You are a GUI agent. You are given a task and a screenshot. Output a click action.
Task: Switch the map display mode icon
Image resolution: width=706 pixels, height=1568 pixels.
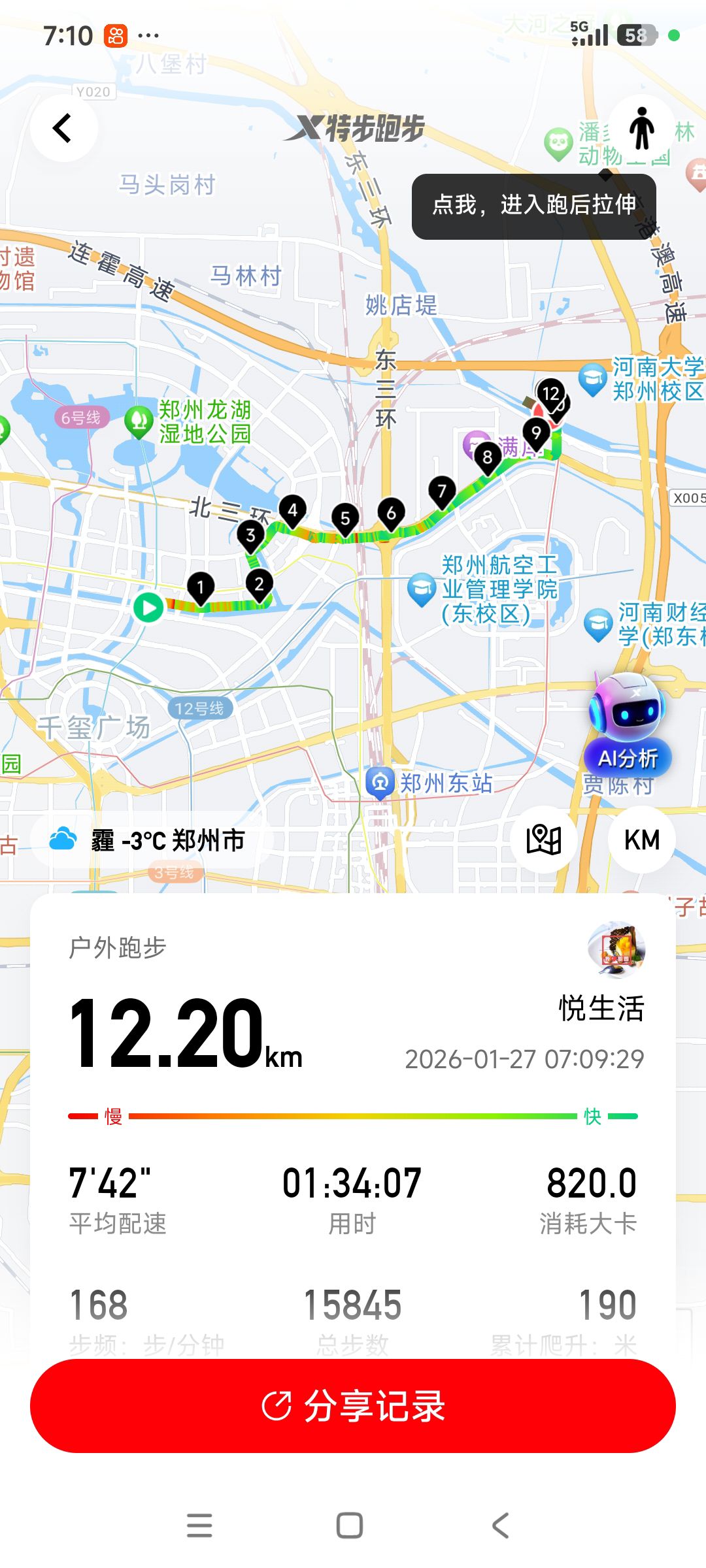click(544, 840)
